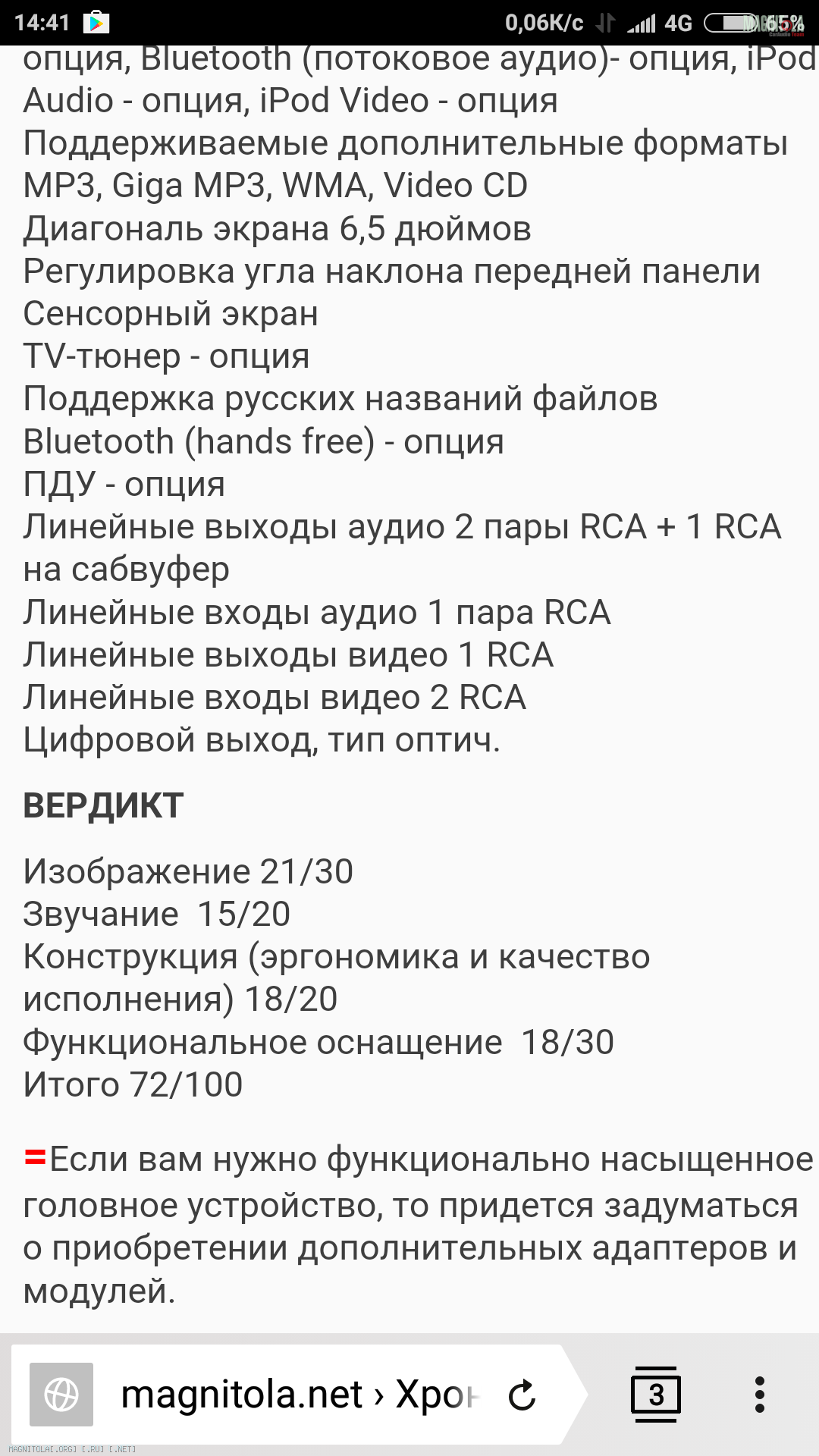Open the browser overflow menu

pos(759,1395)
